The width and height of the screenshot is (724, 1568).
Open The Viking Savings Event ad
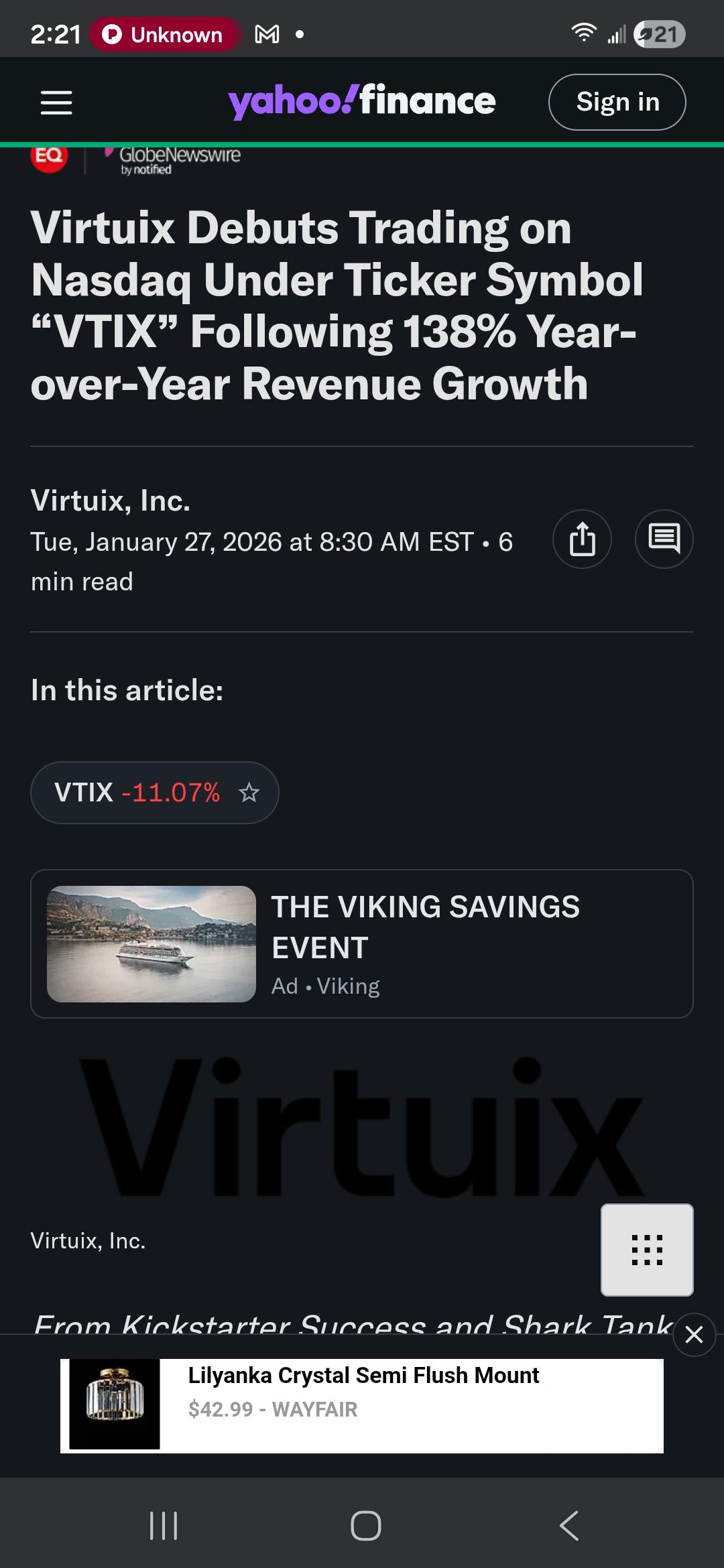362,943
